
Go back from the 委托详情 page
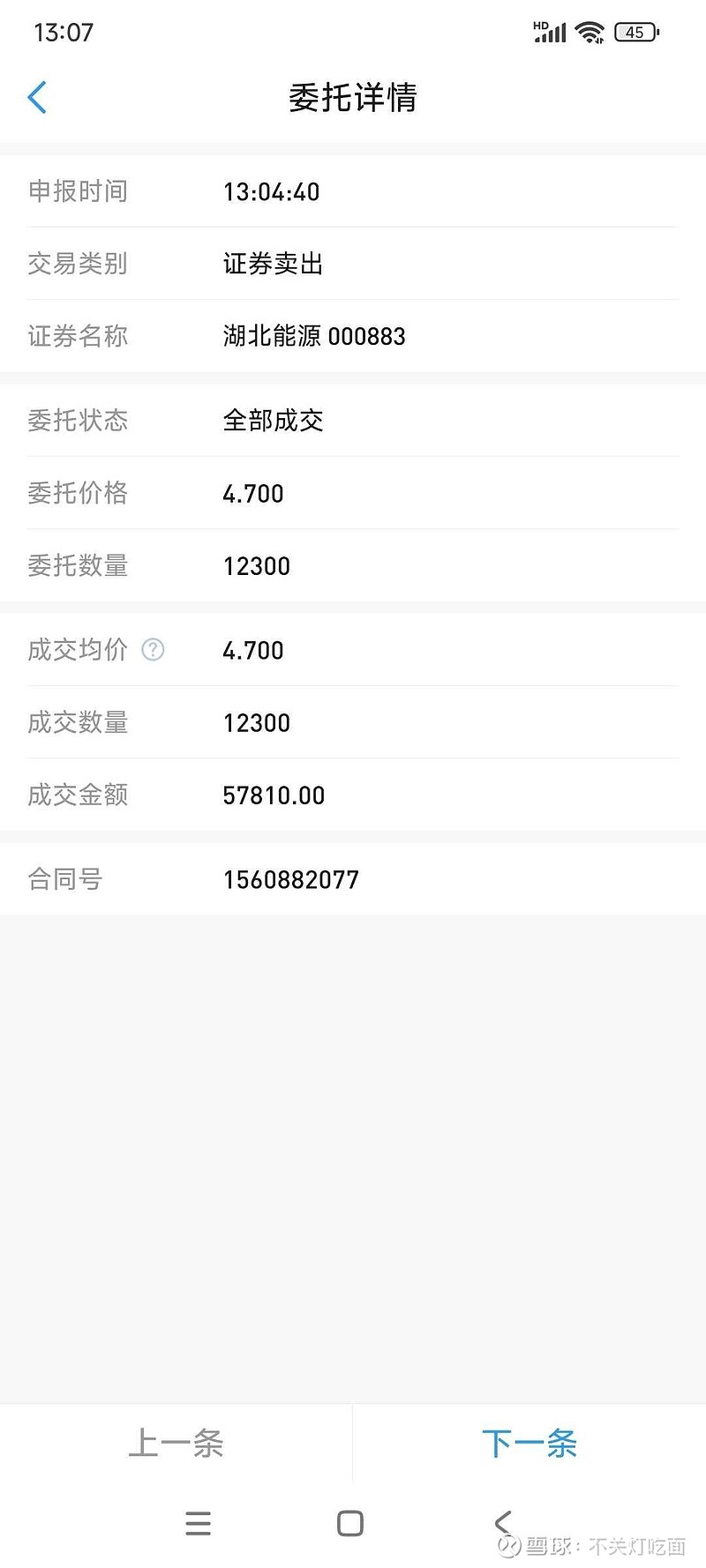pos(37,98)
